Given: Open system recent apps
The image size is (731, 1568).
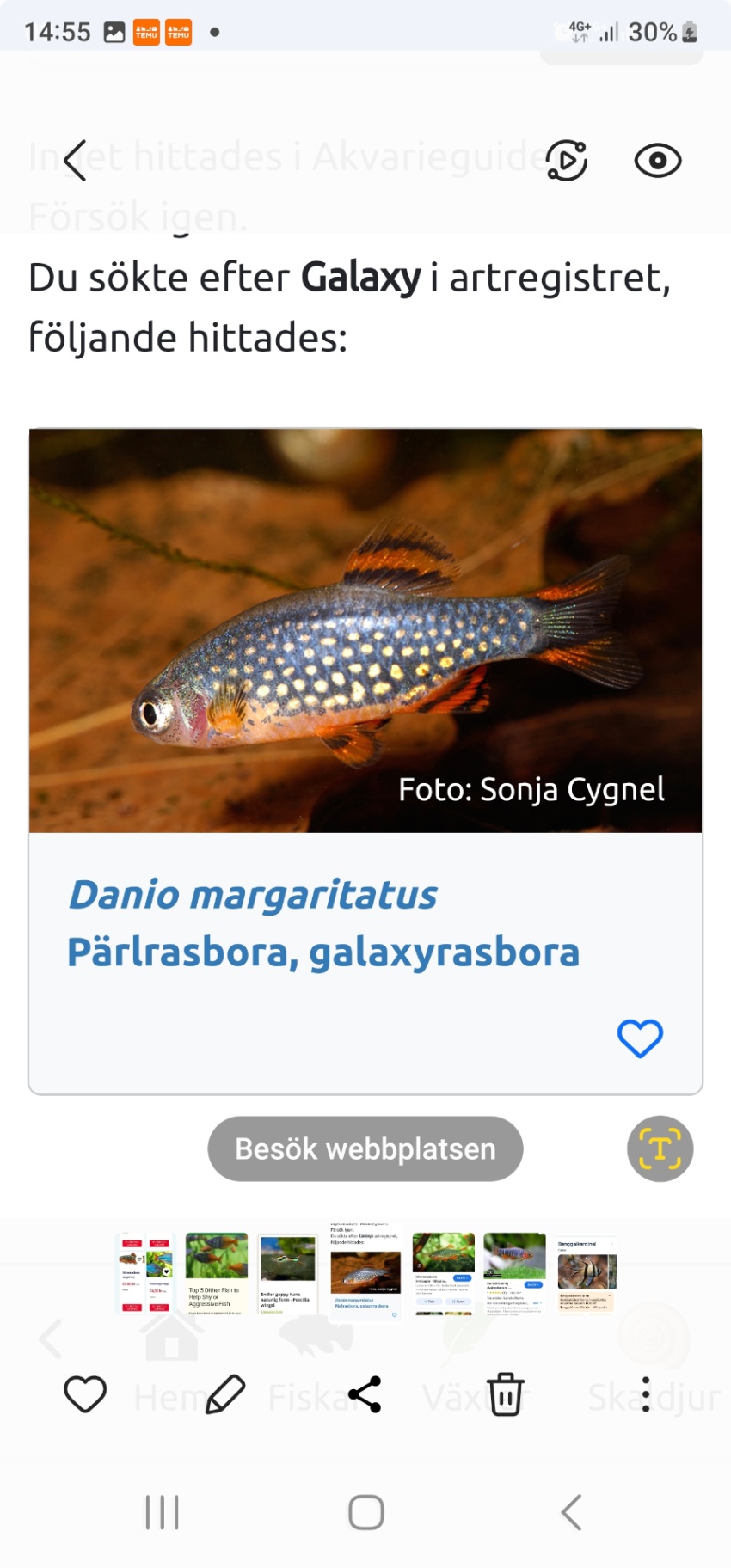Looking at the screenshot, I should click(x=162, y=1512).
